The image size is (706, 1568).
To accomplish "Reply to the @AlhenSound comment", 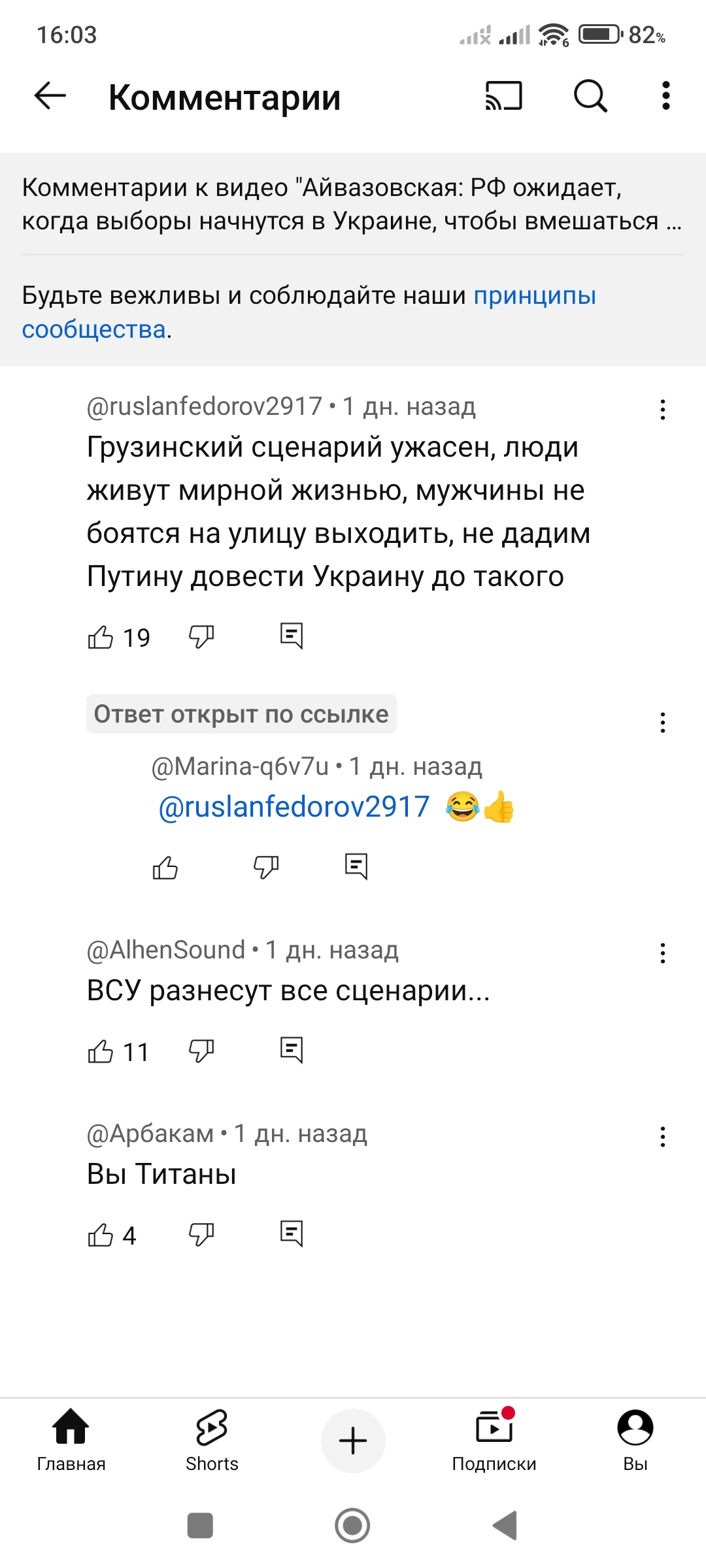I will click(292, 1050).
